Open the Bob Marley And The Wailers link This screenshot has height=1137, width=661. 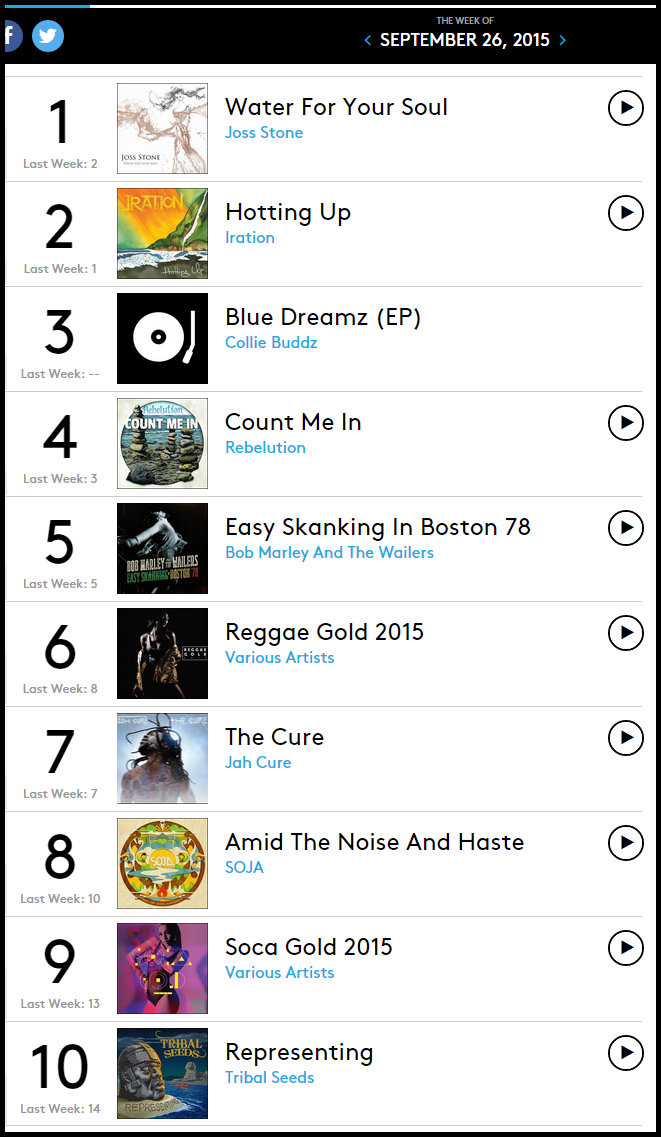coord(329,553)
